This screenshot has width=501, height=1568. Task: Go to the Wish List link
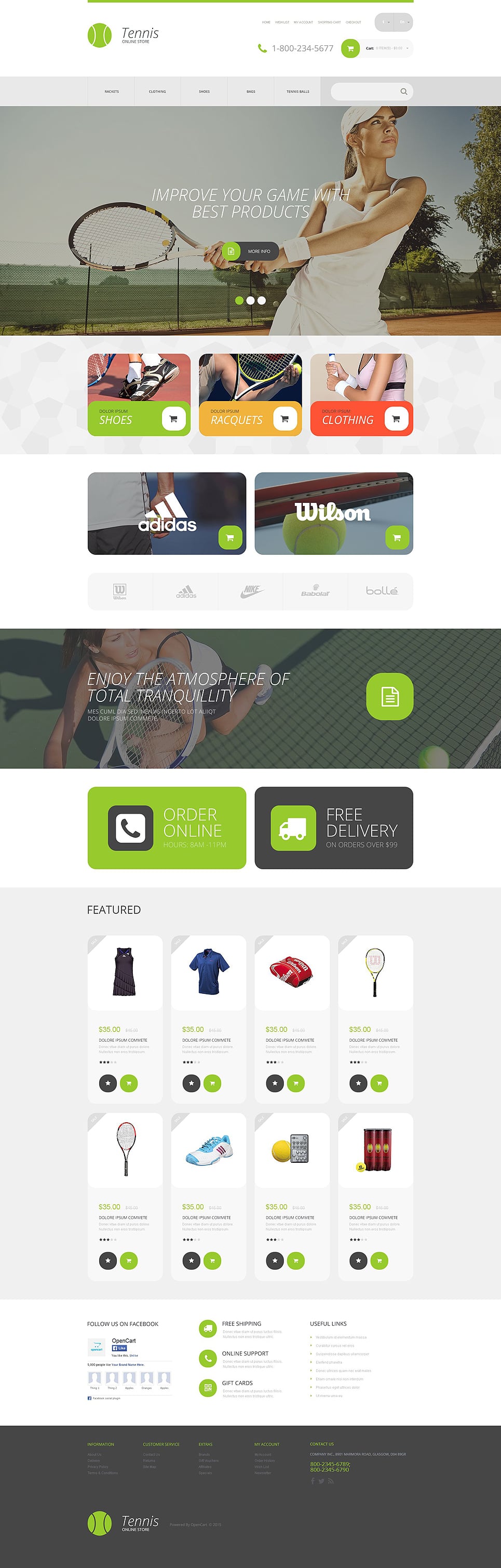[x=282, y=22]
